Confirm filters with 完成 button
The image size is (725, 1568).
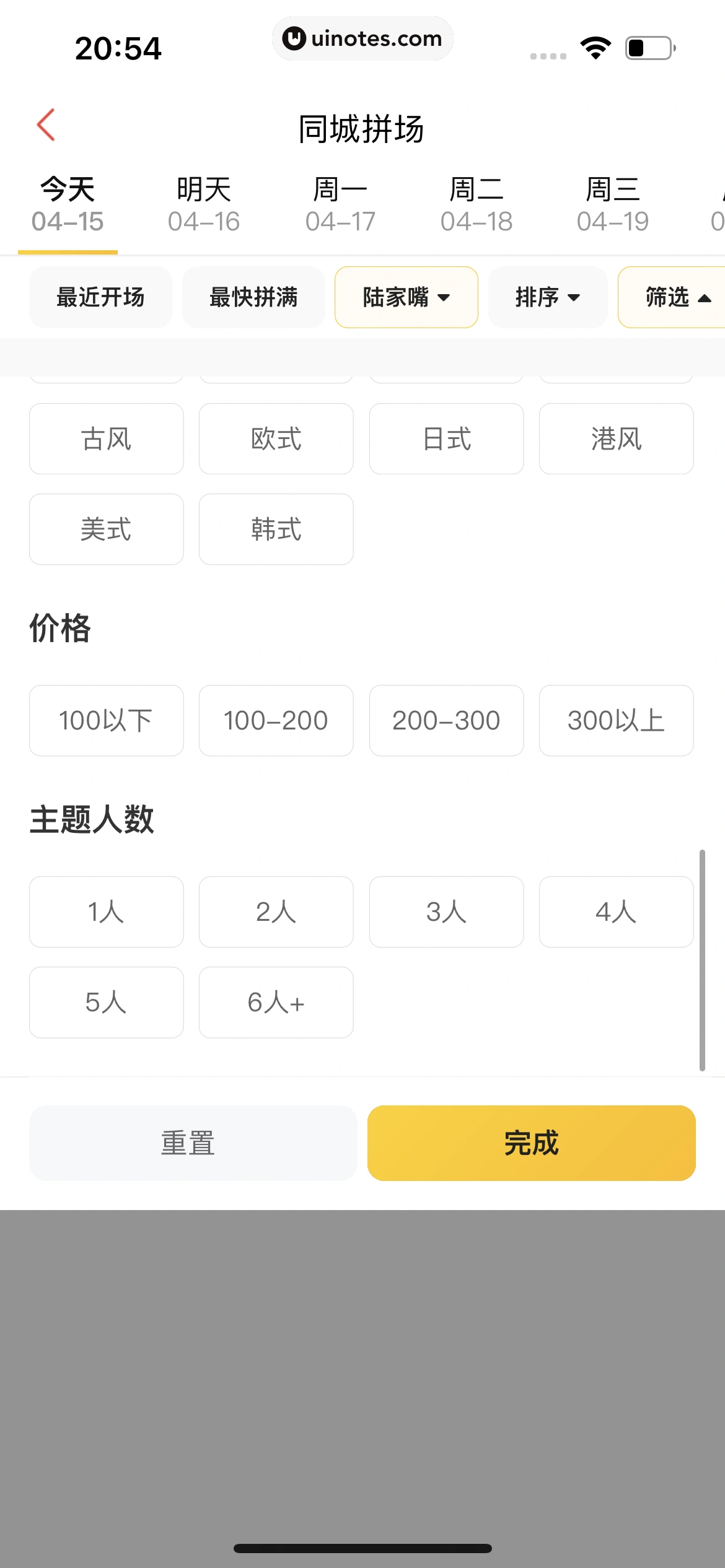(x=531, y=1143)
